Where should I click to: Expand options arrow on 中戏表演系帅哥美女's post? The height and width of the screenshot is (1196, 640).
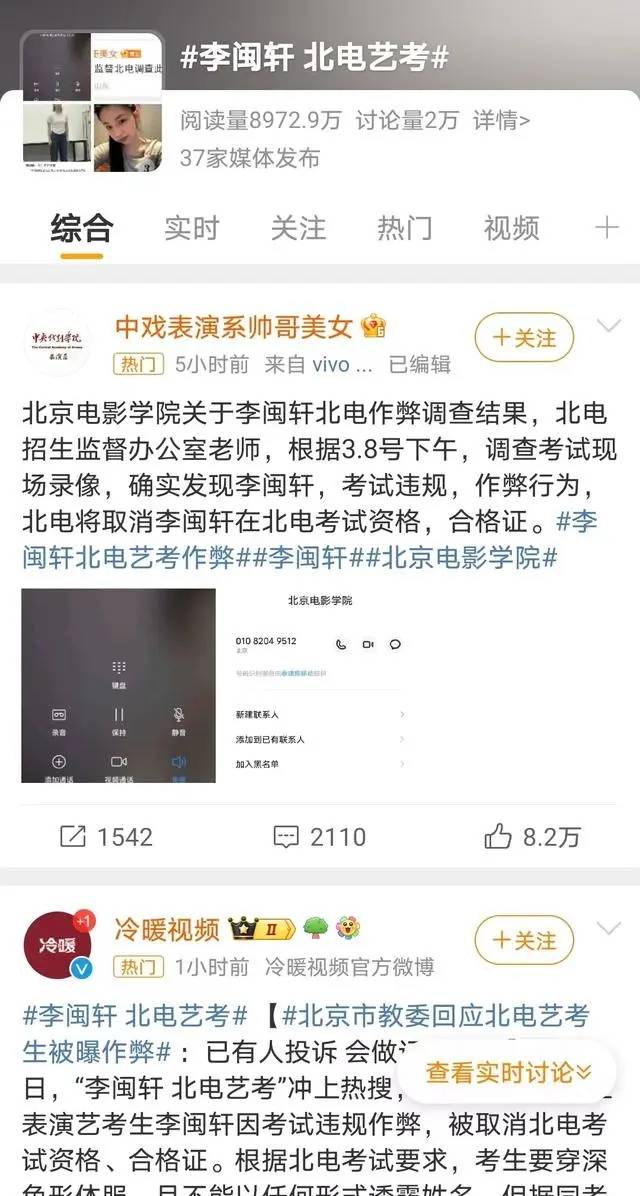[609, 326]
